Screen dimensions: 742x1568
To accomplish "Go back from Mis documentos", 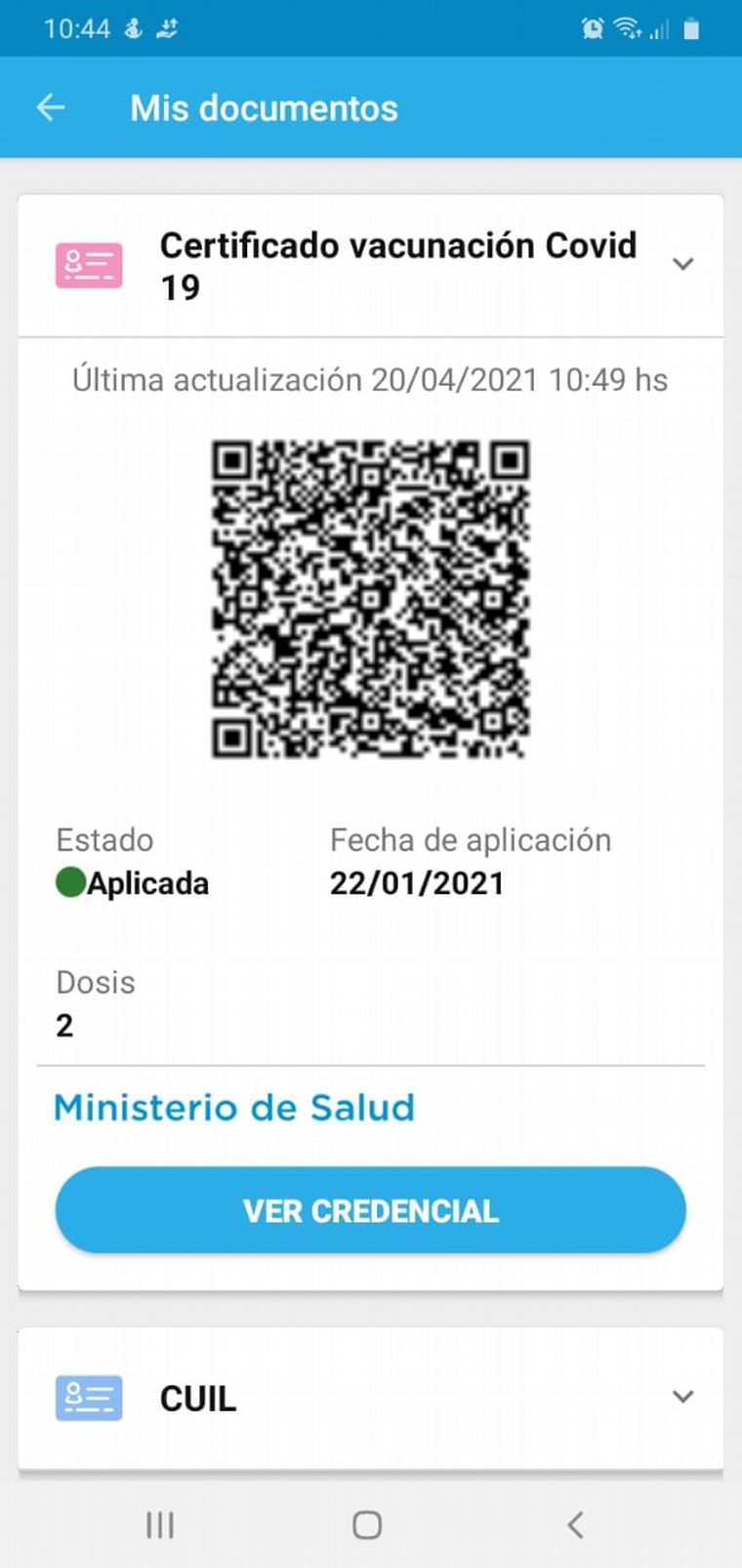I will click(x=51, y=107).
